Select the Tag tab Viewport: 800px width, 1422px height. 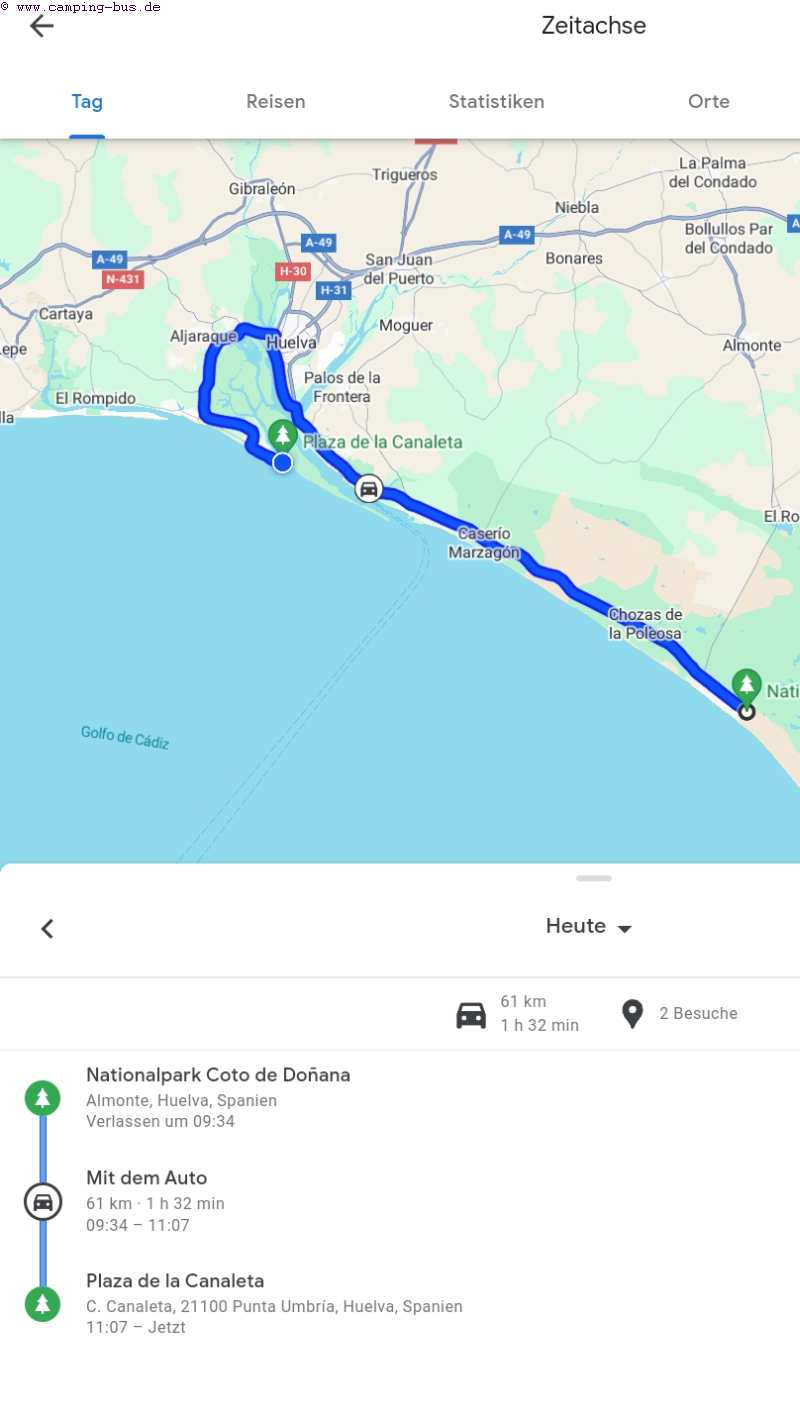[87, 101]
